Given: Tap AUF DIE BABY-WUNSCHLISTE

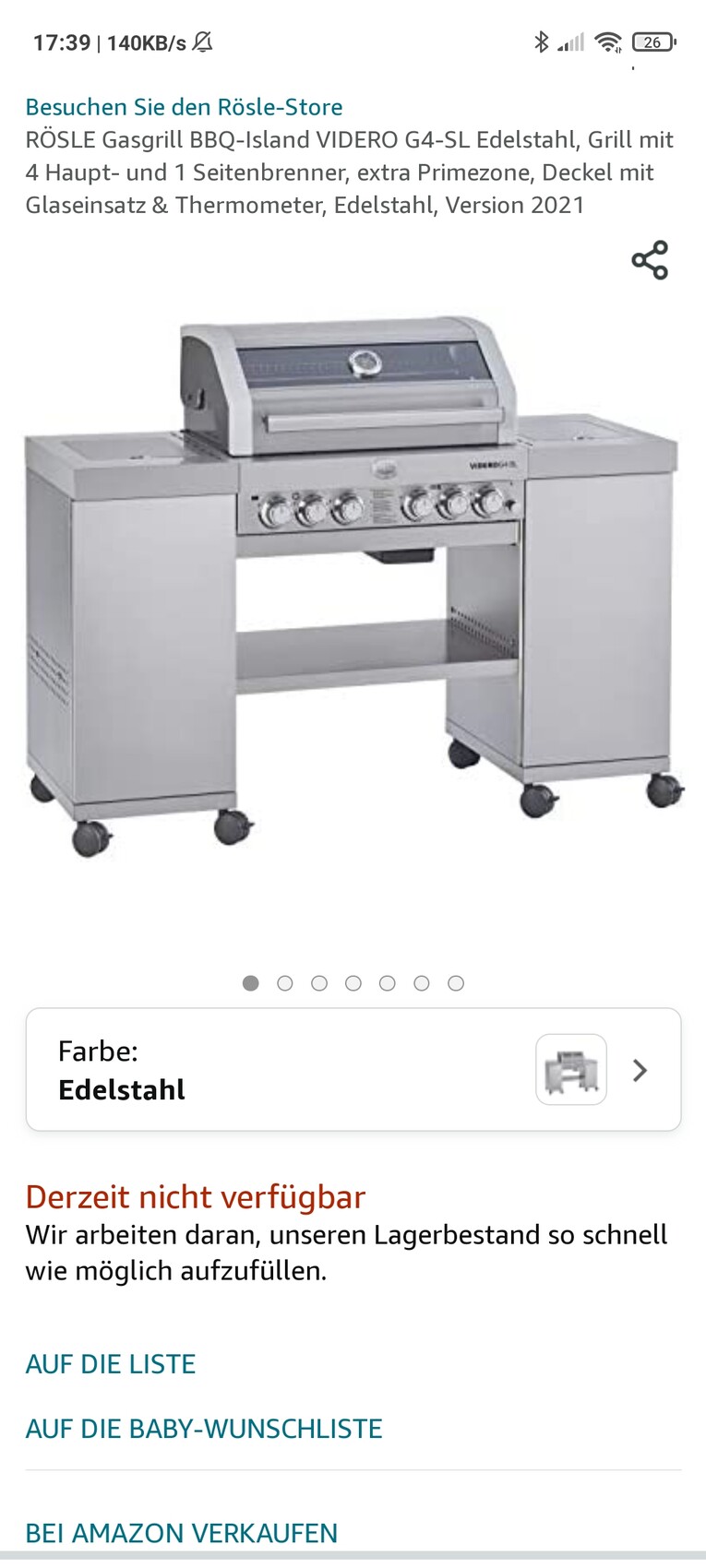Looking at the screenshot, I should tap(204, 1429).
